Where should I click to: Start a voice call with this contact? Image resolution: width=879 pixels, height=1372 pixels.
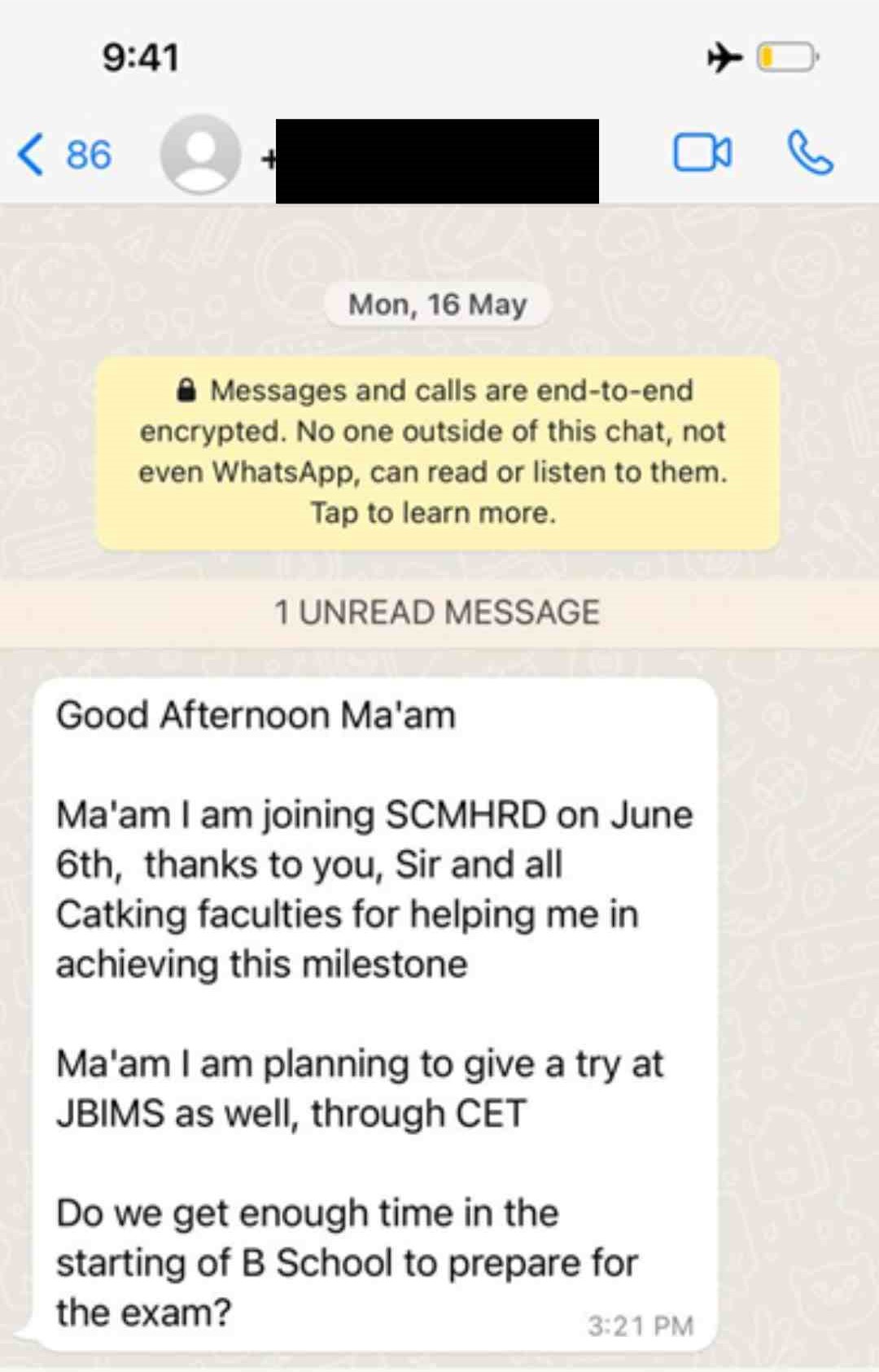tap(810, 153)
